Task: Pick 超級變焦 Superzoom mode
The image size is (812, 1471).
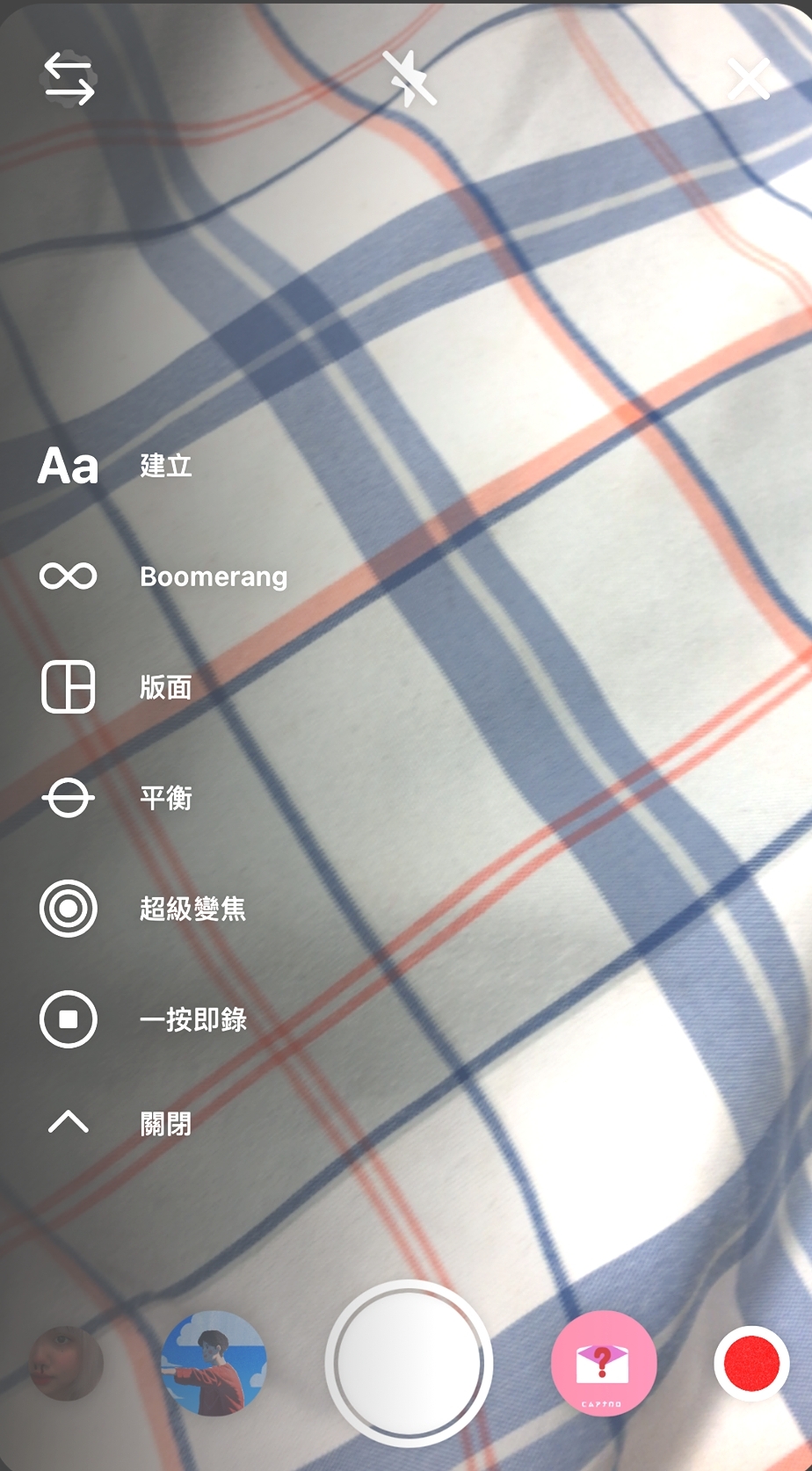Action: pos(142,909)
